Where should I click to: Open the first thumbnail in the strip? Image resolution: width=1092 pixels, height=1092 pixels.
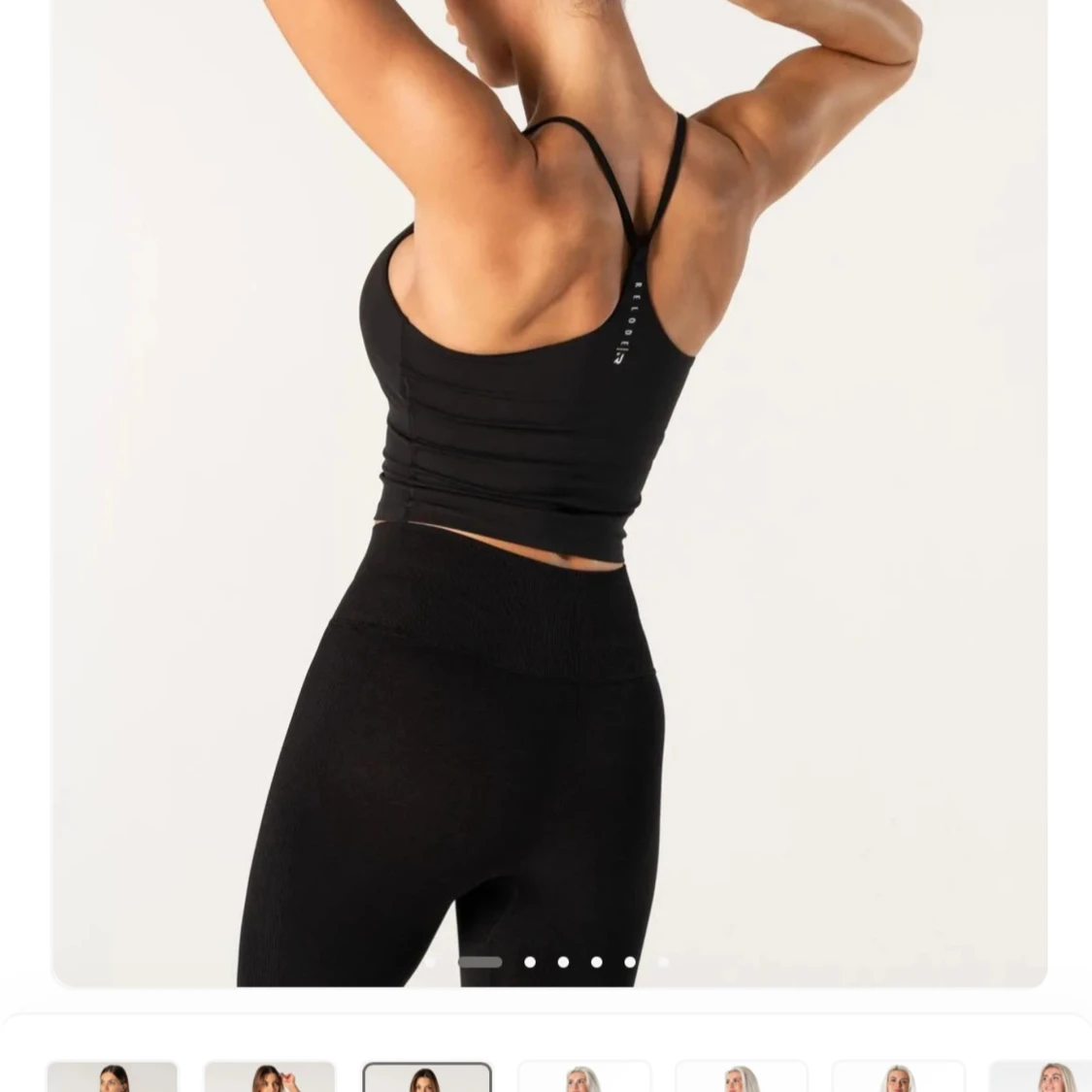click(x=113, y=1076)
